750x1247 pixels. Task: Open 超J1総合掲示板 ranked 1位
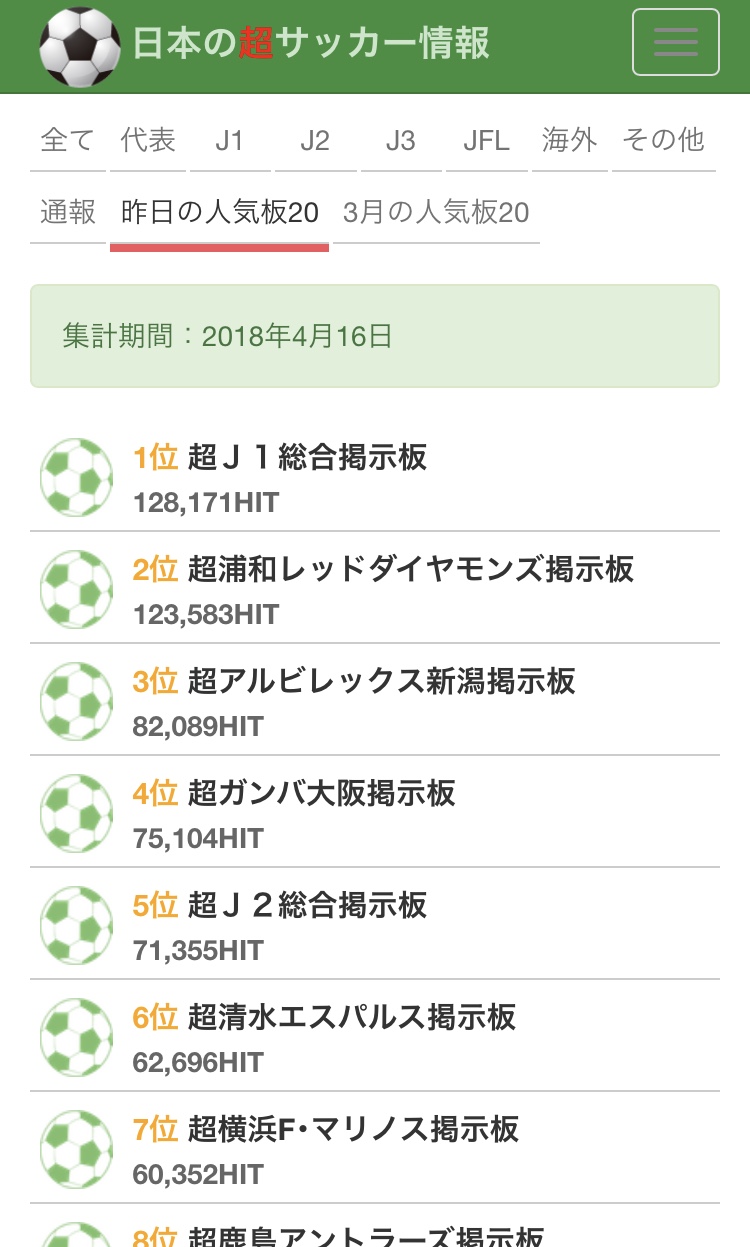375,476
